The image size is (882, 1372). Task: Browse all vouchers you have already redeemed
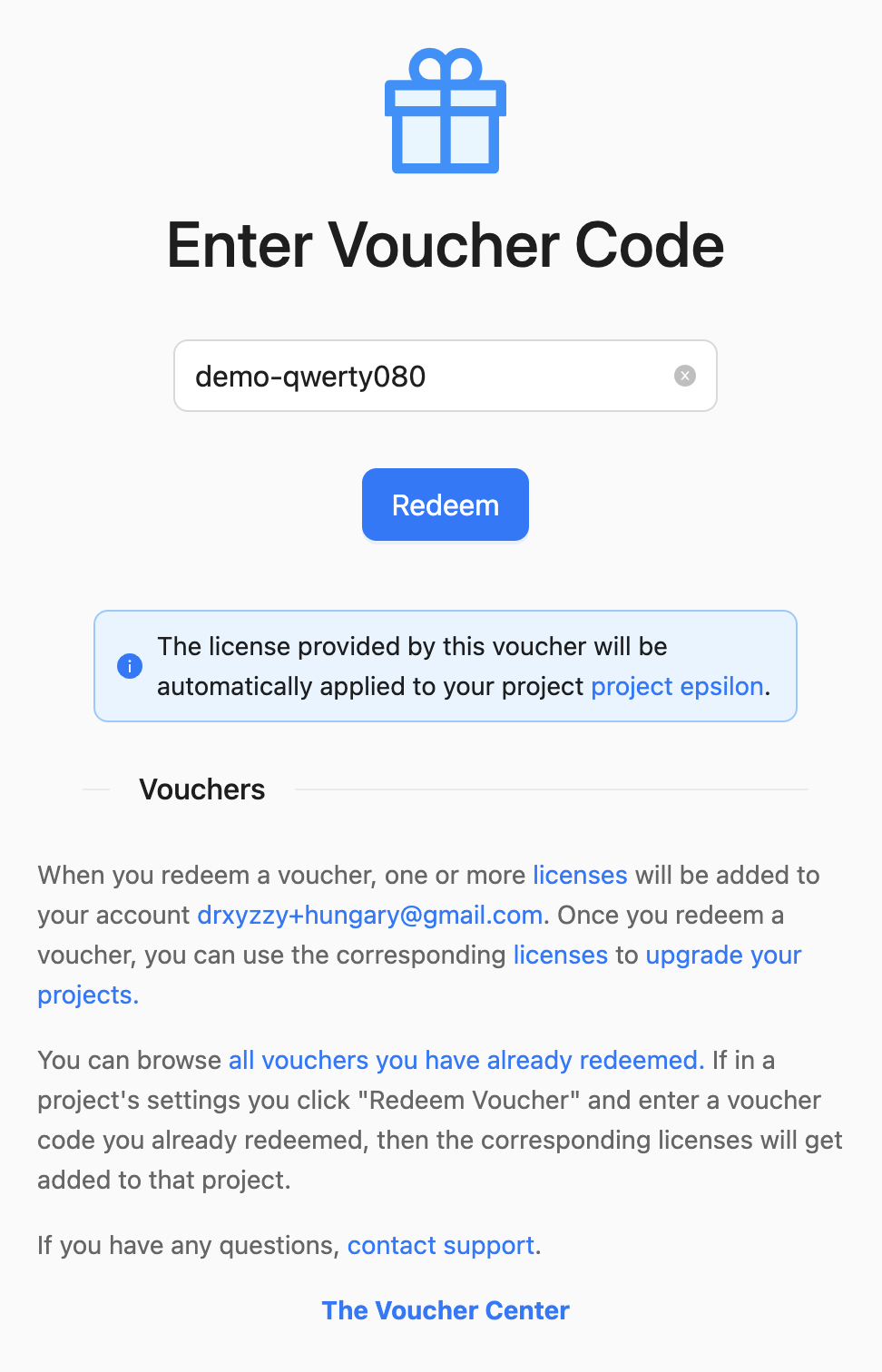tap(465, 1061)
